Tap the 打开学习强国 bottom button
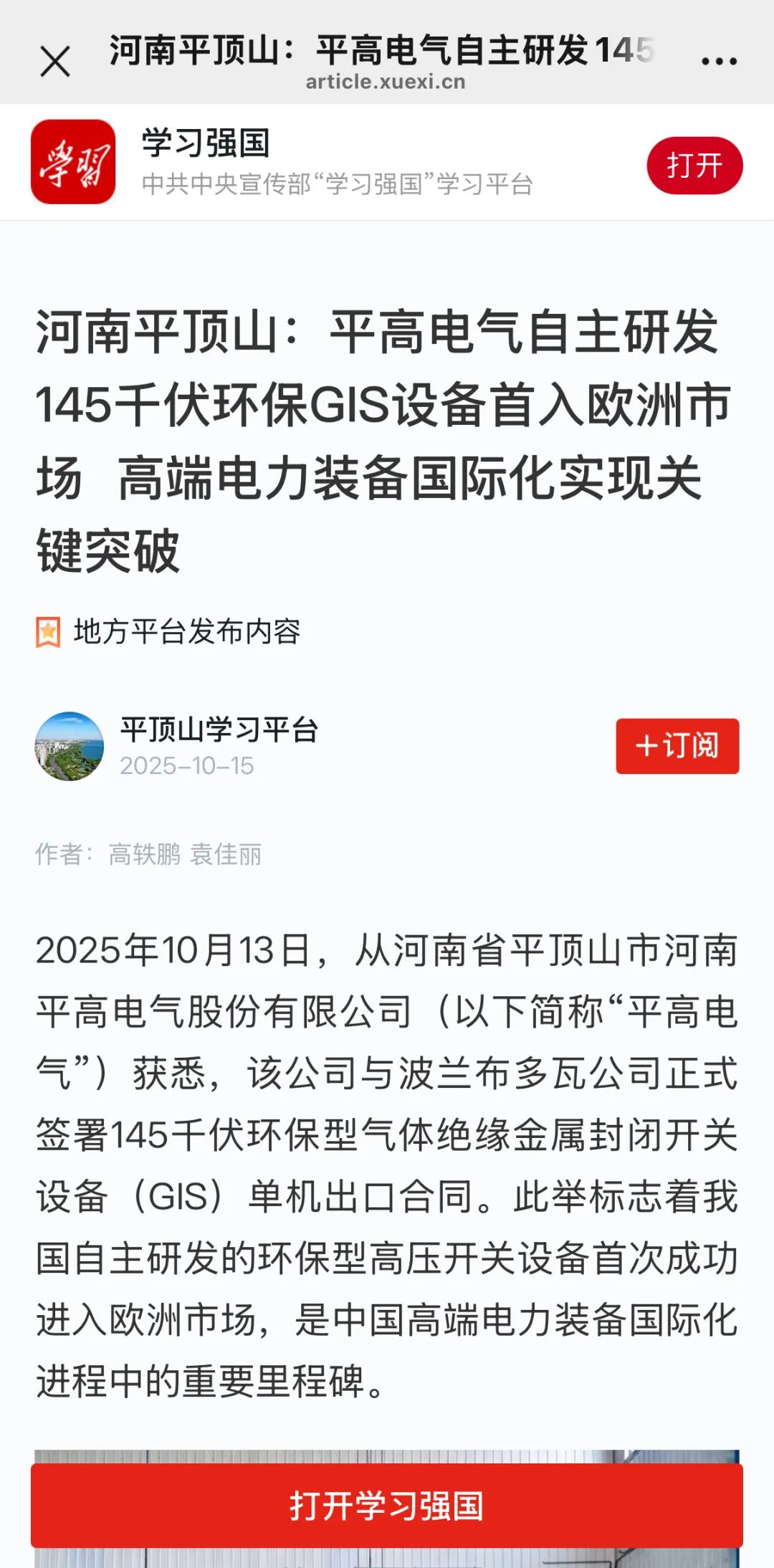774x1568 pixels. (x=387, y=1506)
